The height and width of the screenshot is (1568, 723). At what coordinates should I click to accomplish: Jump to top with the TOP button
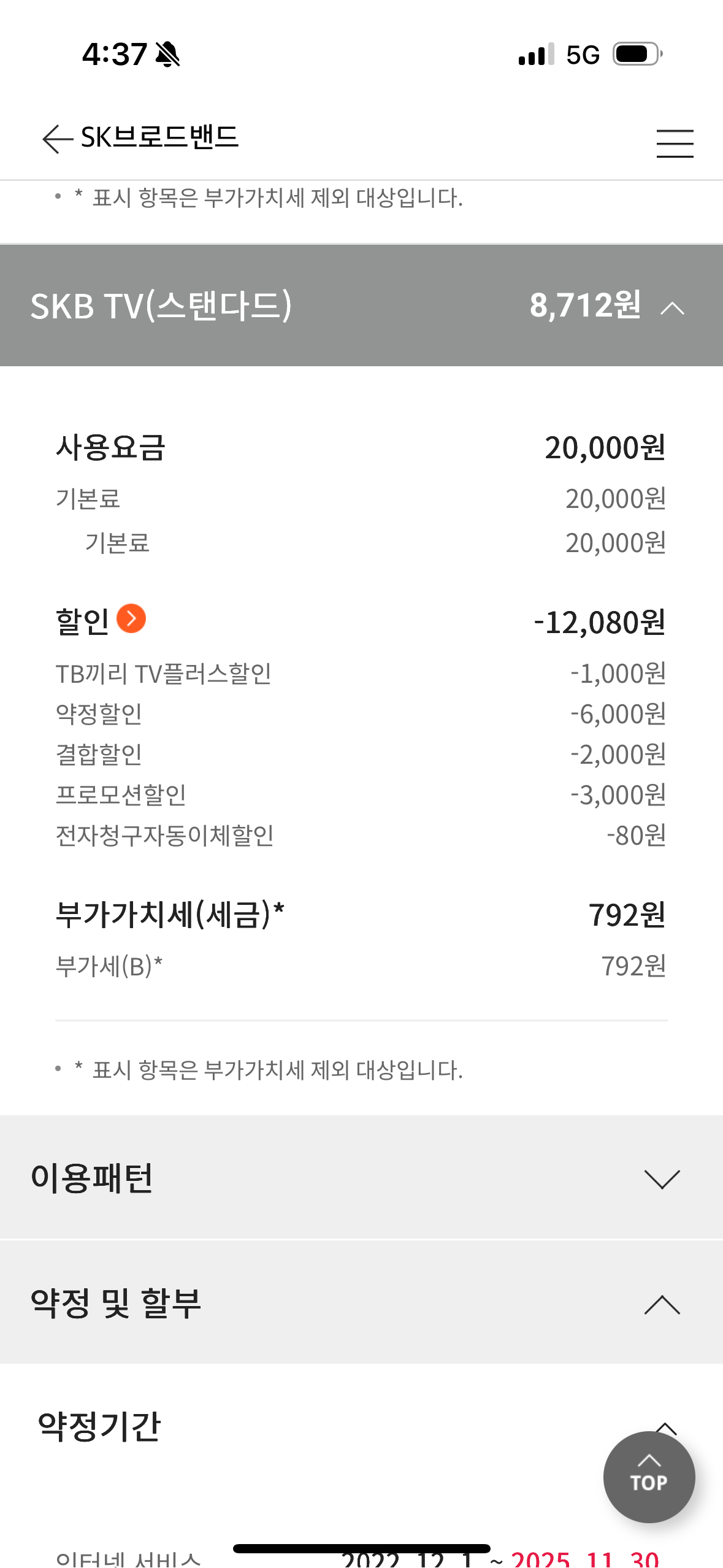tap(649, 1477)
